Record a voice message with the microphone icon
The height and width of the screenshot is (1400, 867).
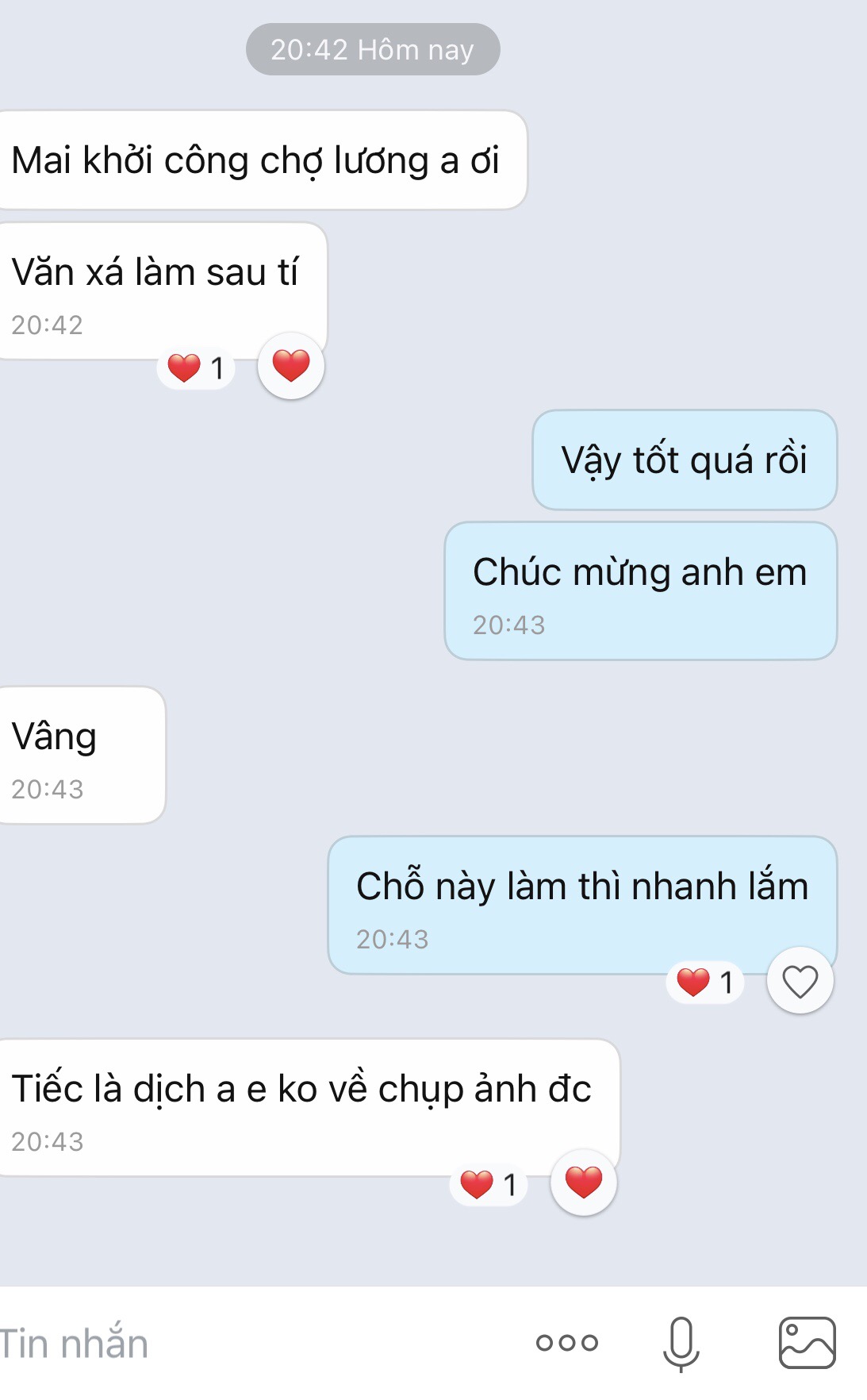point(681,1338)
